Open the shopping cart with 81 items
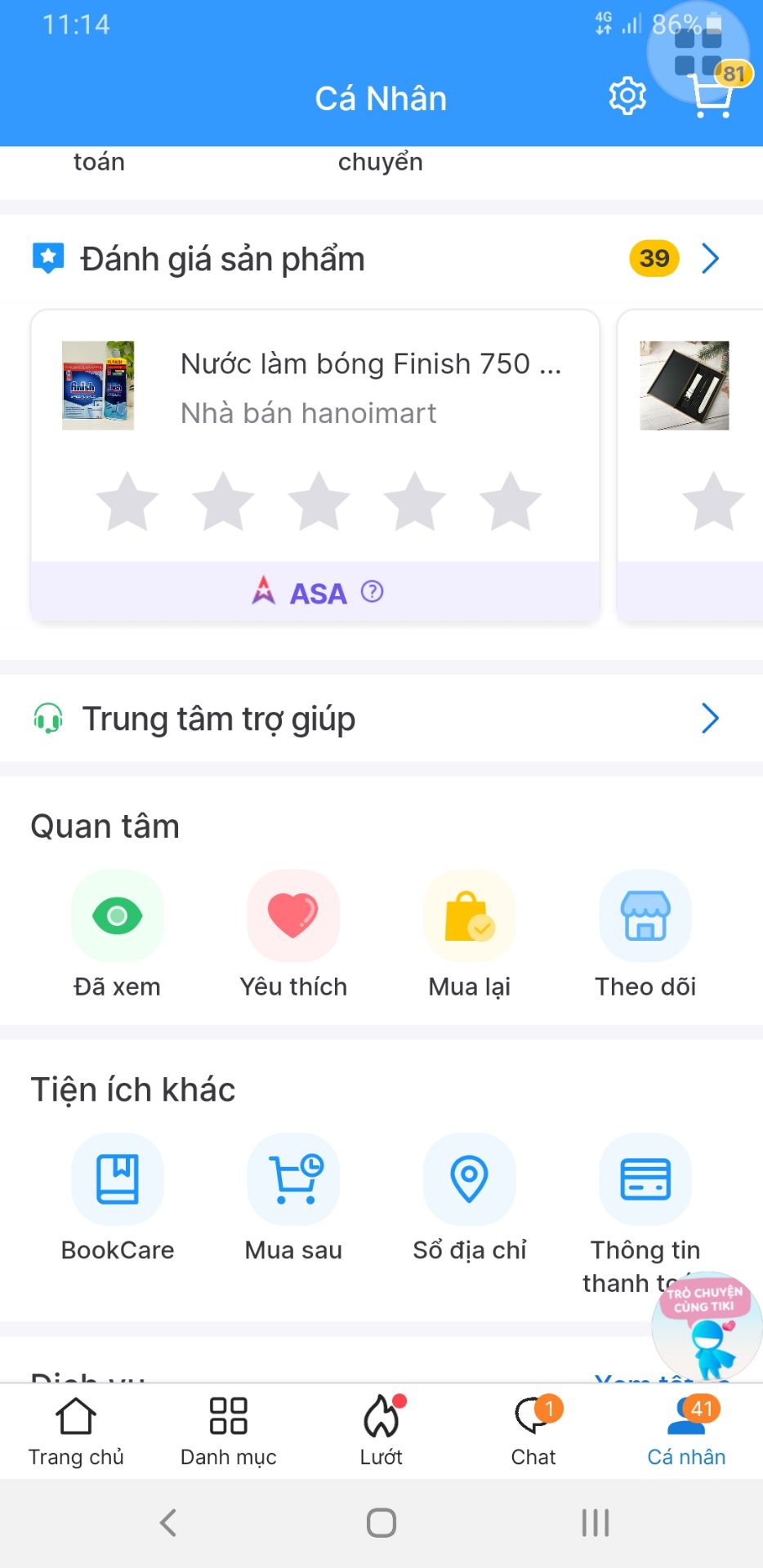The image size is (763, 1568). pos(710,96)
